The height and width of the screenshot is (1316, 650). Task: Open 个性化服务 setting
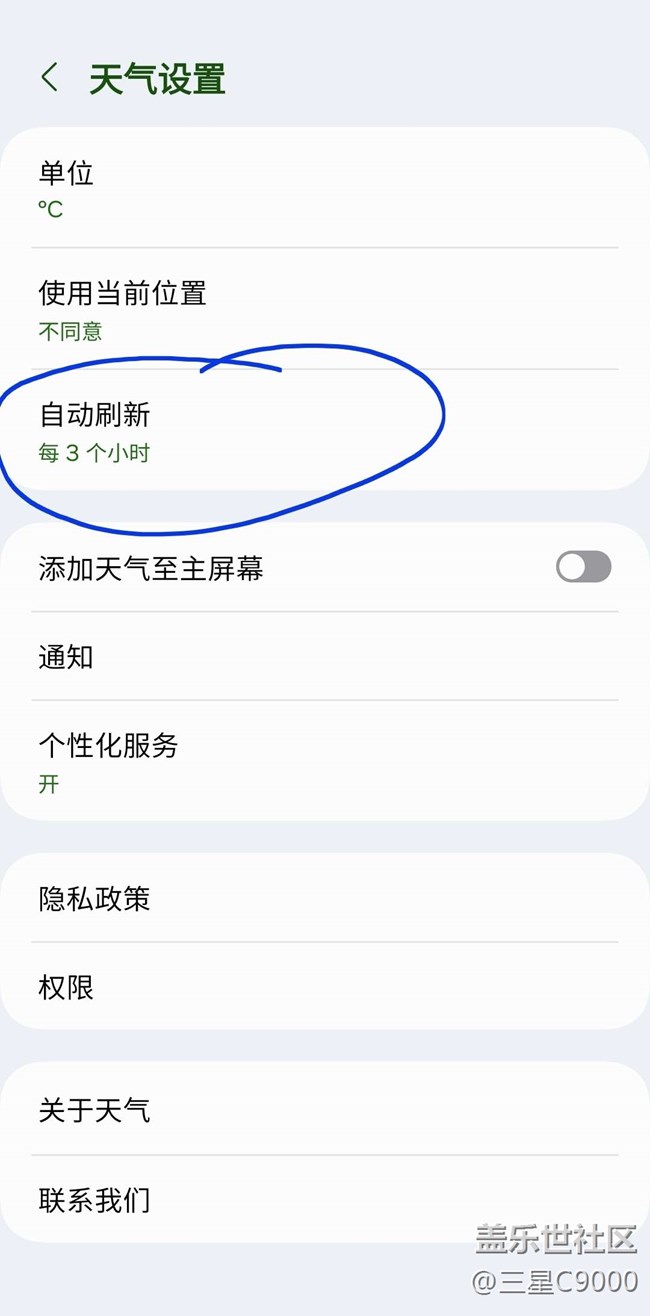tap(325, 761)
